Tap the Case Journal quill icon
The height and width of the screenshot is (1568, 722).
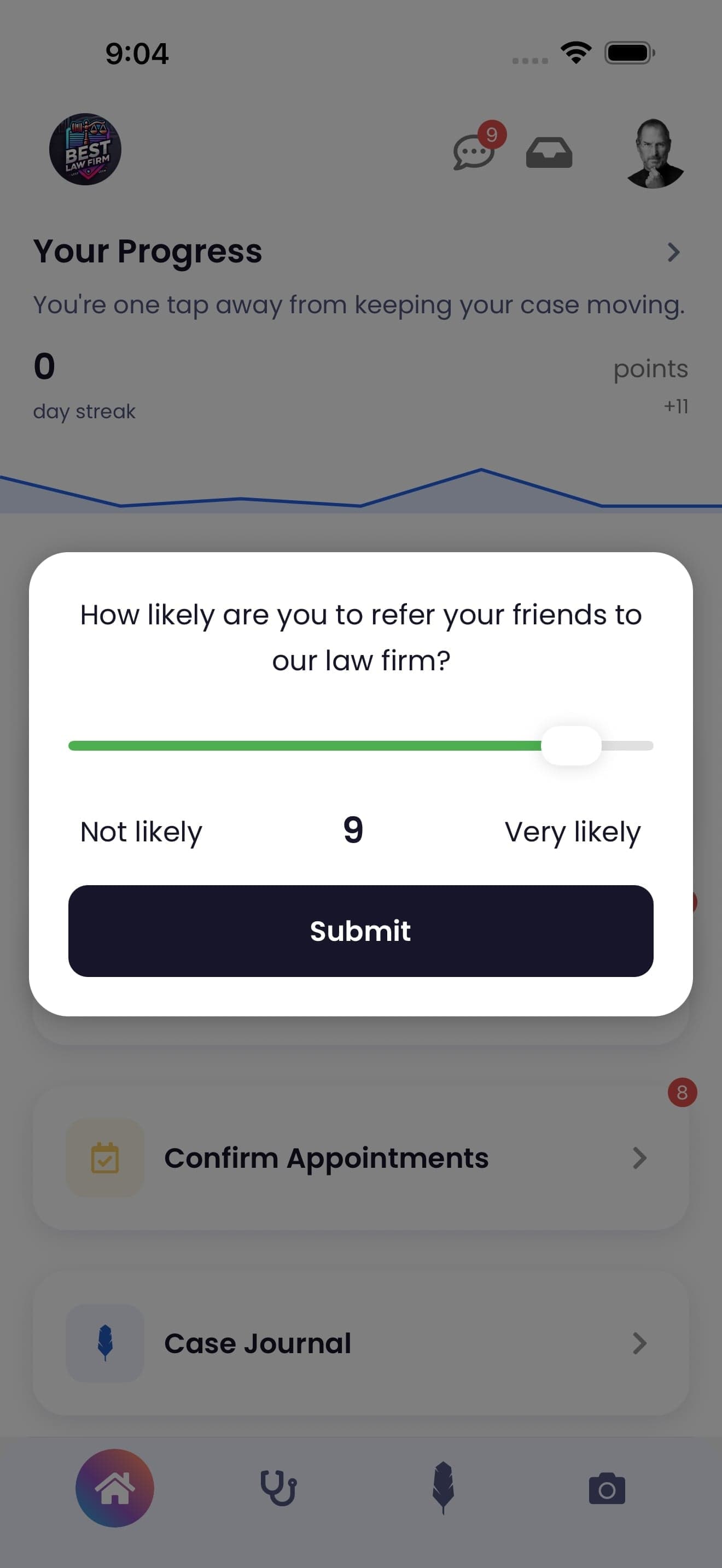click(x=104, y=1343)
